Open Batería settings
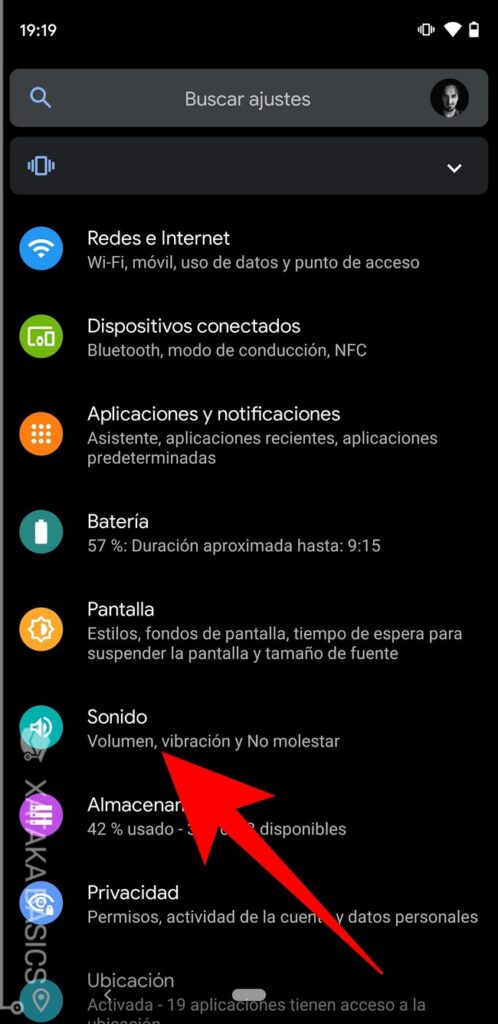 pos(249,532)
